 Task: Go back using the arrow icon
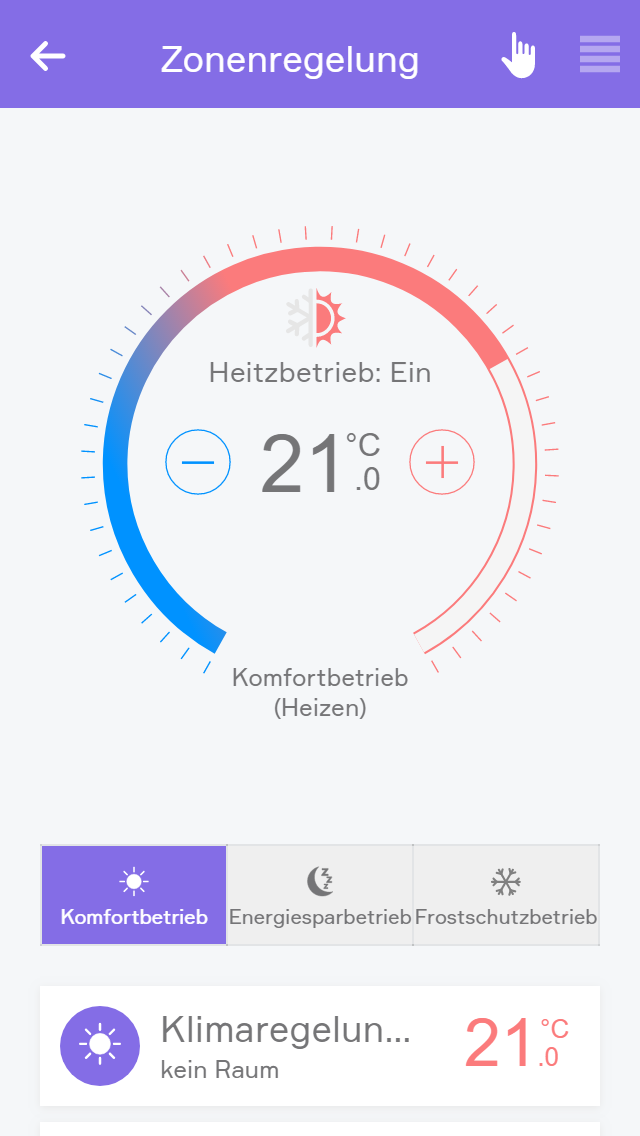(x=48, y=56)
